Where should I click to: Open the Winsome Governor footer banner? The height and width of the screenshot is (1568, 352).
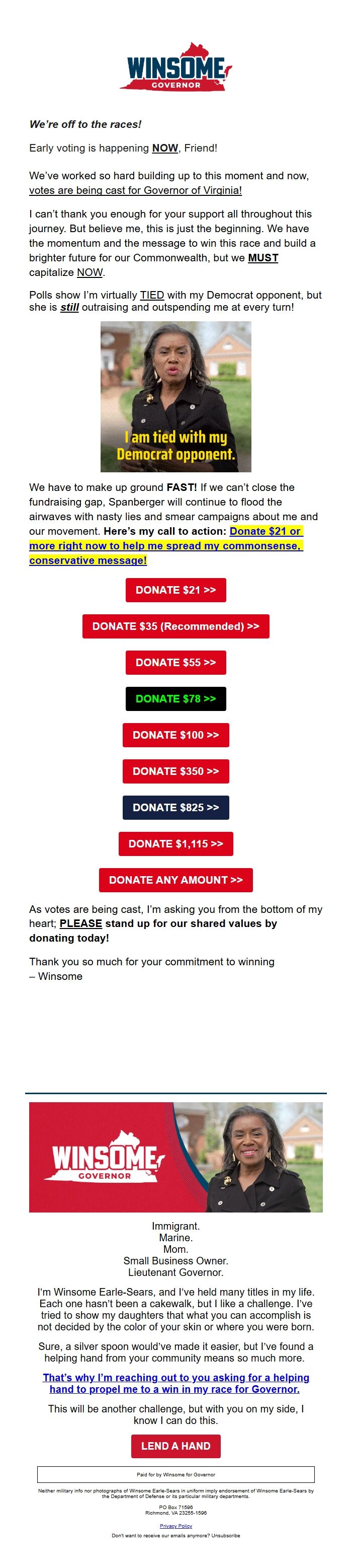[x=175, y=1157]
